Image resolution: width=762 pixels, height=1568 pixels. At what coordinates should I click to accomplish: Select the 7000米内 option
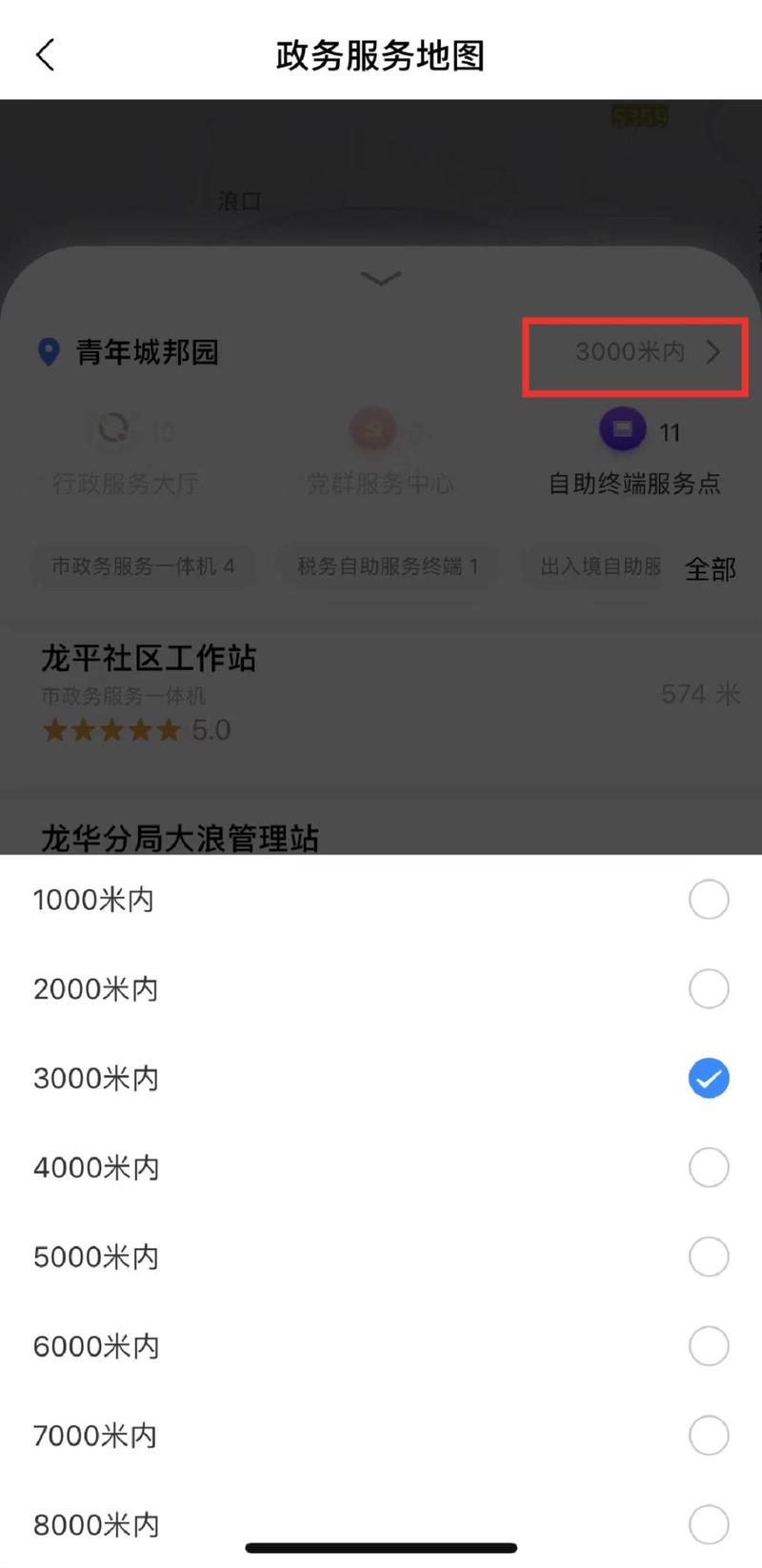click(381, 1436)
